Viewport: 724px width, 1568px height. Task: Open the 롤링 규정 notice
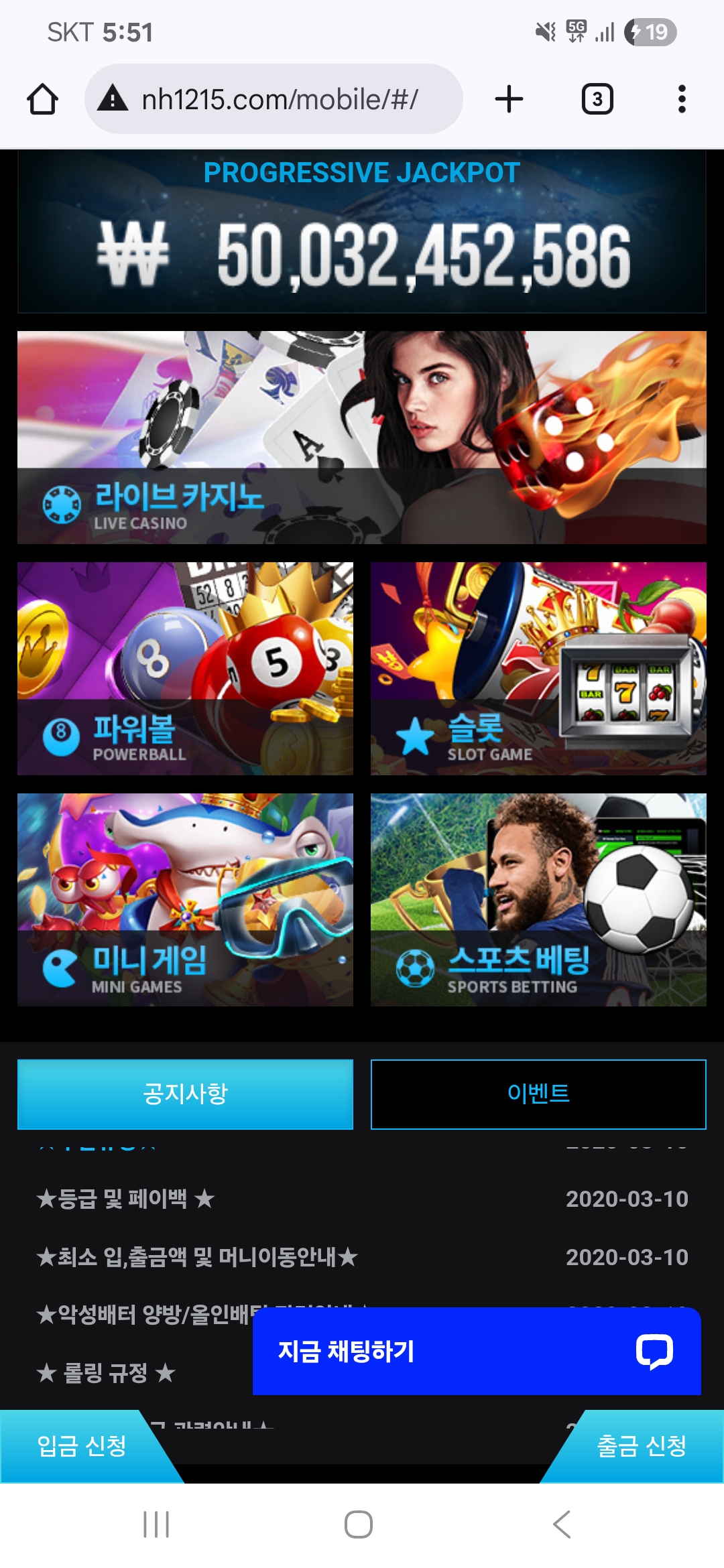pos(106,1373)
